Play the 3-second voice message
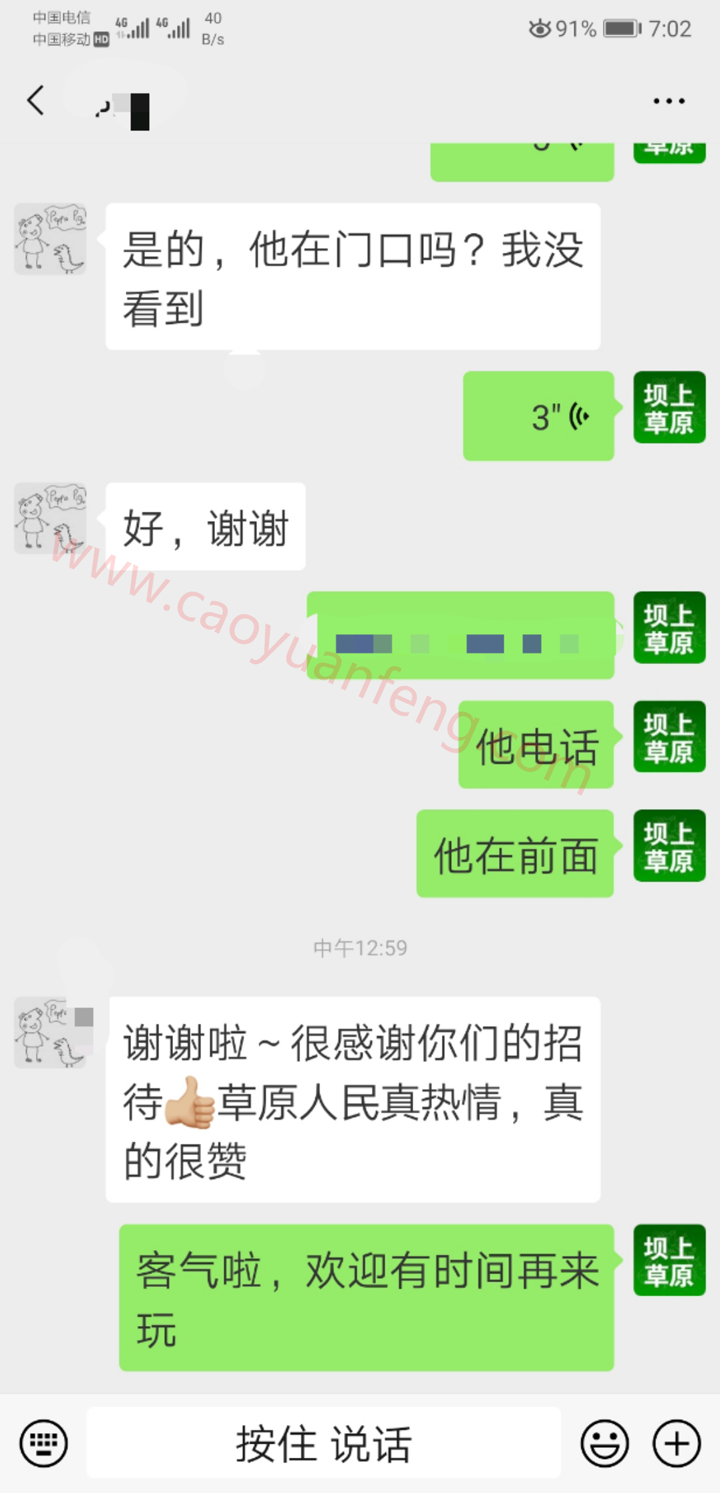This screenshot has width=720, height=1493. [x=538, y=416]
